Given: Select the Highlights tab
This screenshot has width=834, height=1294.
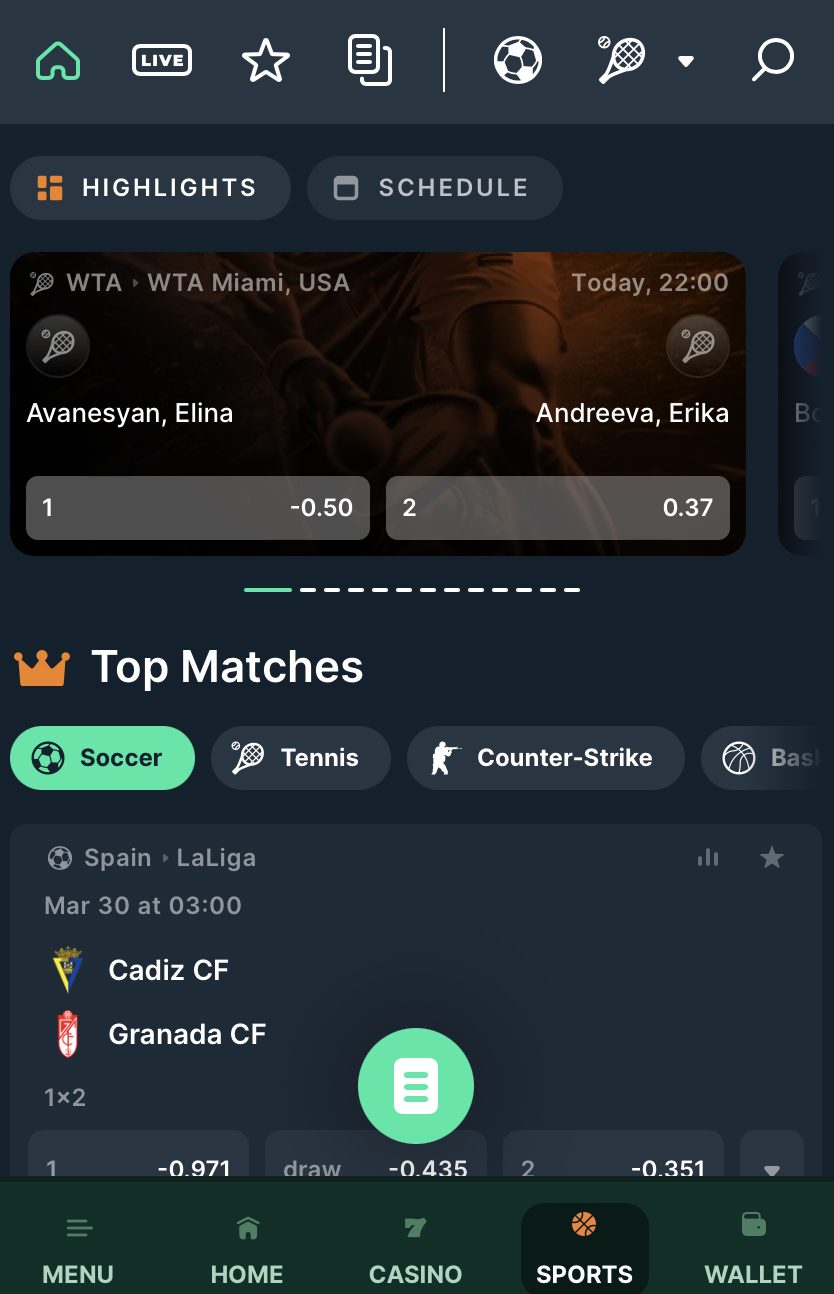Looking at the screenshot, I should point(150,188).
